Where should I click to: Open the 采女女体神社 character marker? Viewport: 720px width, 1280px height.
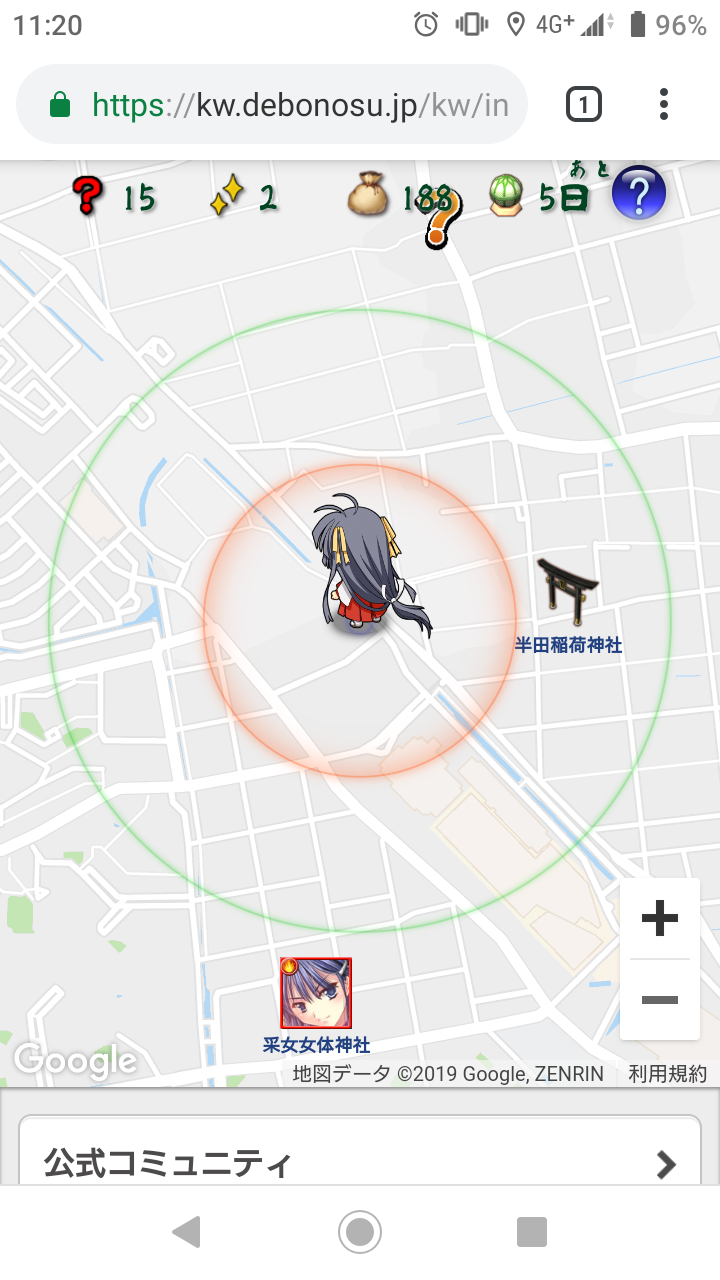316,994
